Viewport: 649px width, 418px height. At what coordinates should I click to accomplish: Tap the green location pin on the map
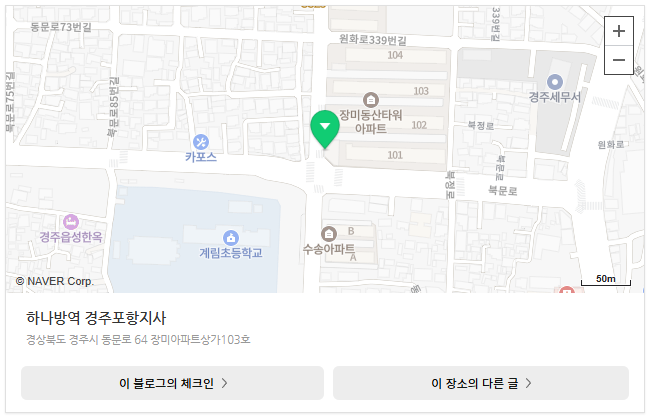[324, 128]
